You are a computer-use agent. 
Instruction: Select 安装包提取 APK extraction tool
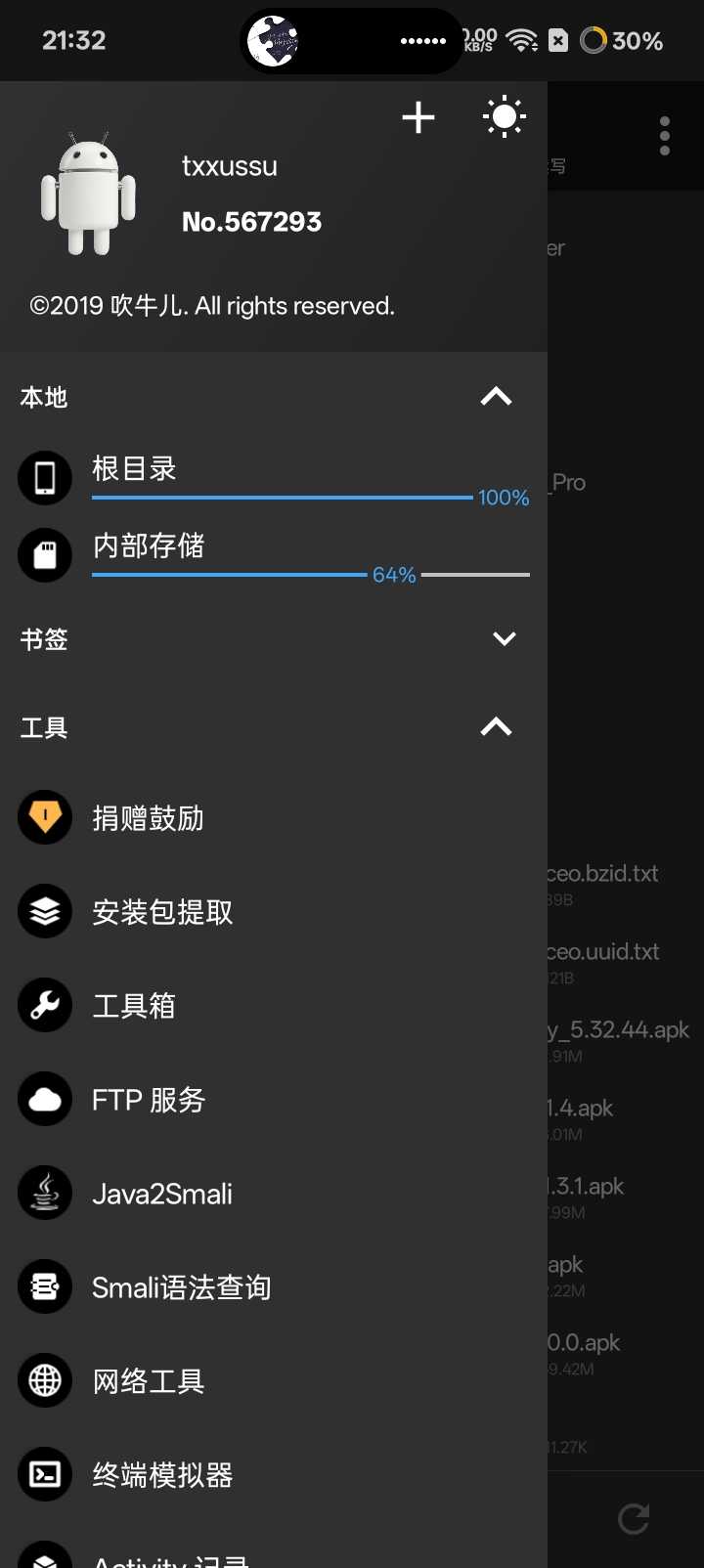[x=162, y=912]
